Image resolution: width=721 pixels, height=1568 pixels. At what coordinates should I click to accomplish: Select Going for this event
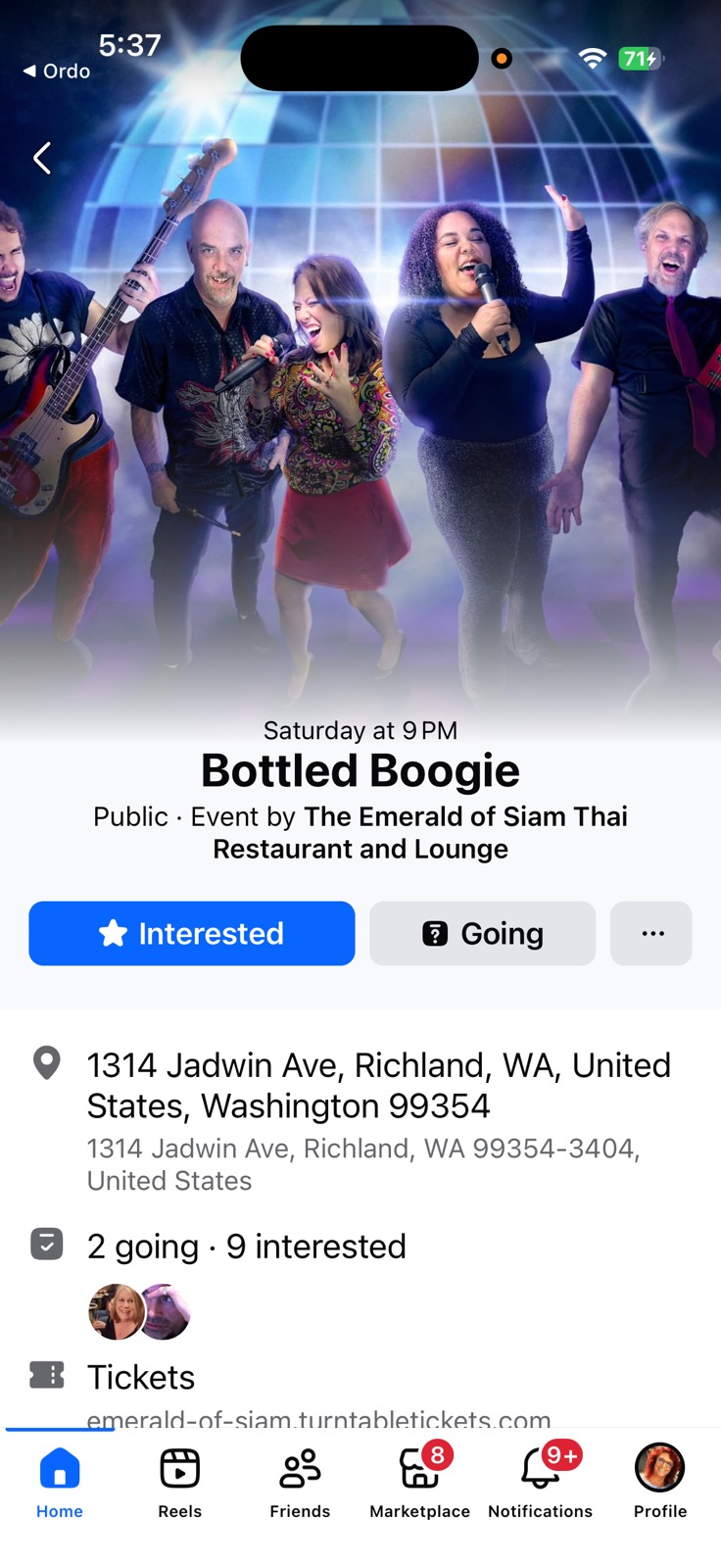tap(482, 933)
